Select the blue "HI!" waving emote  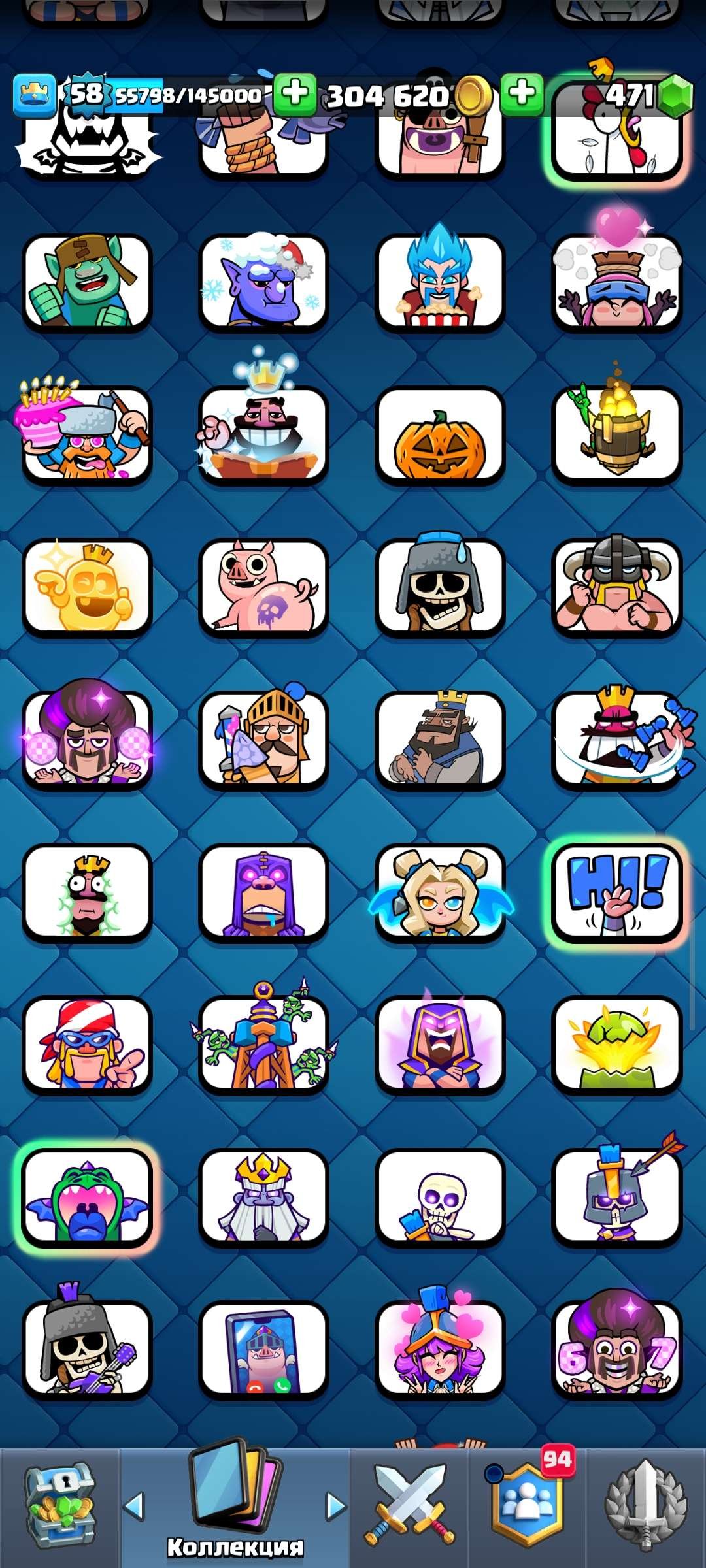tap(616, 893)
